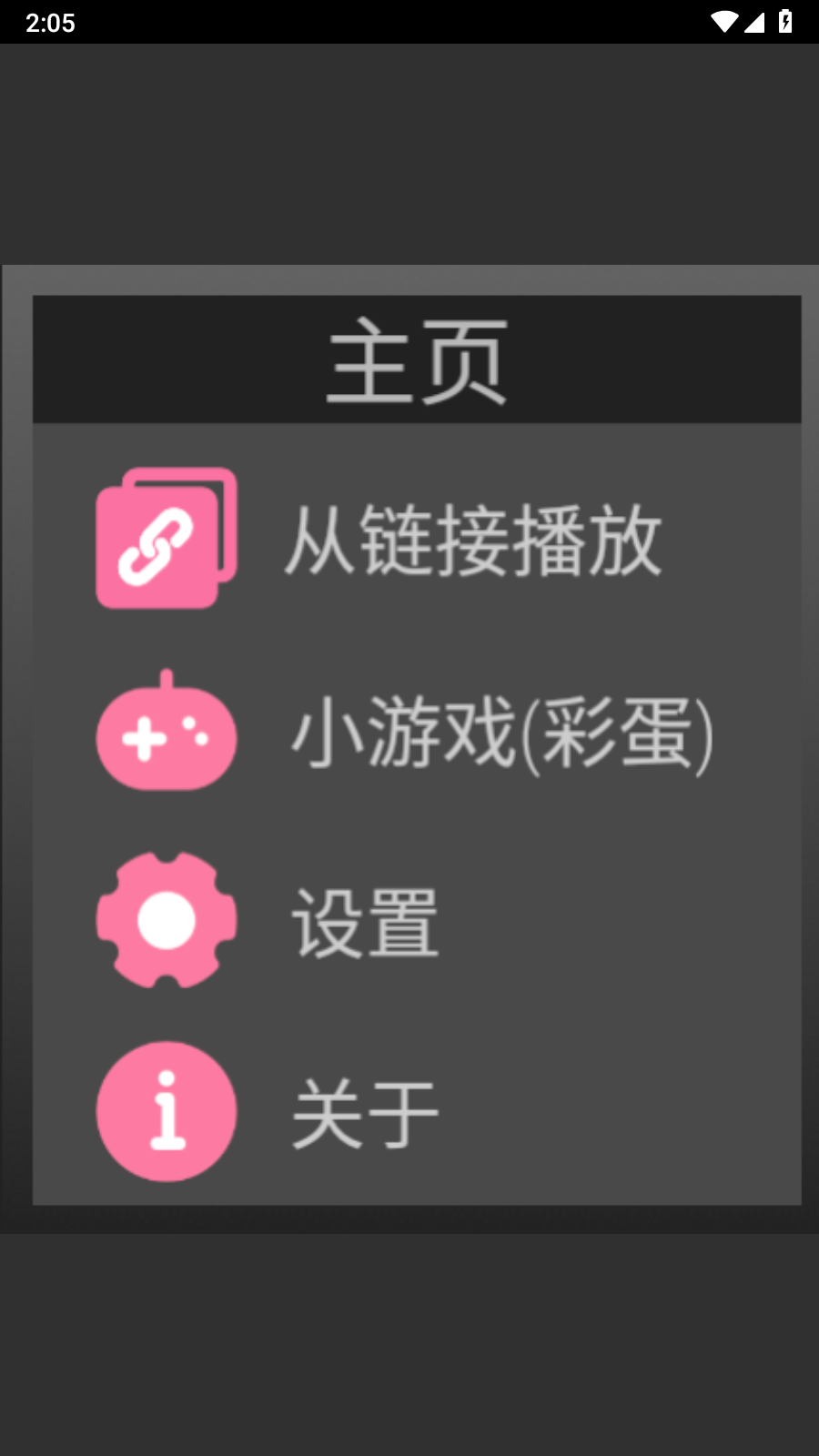Launch 小游戏(彩蛋) mini game
The height and width of the screenshot is (1456, 819).
416,733
